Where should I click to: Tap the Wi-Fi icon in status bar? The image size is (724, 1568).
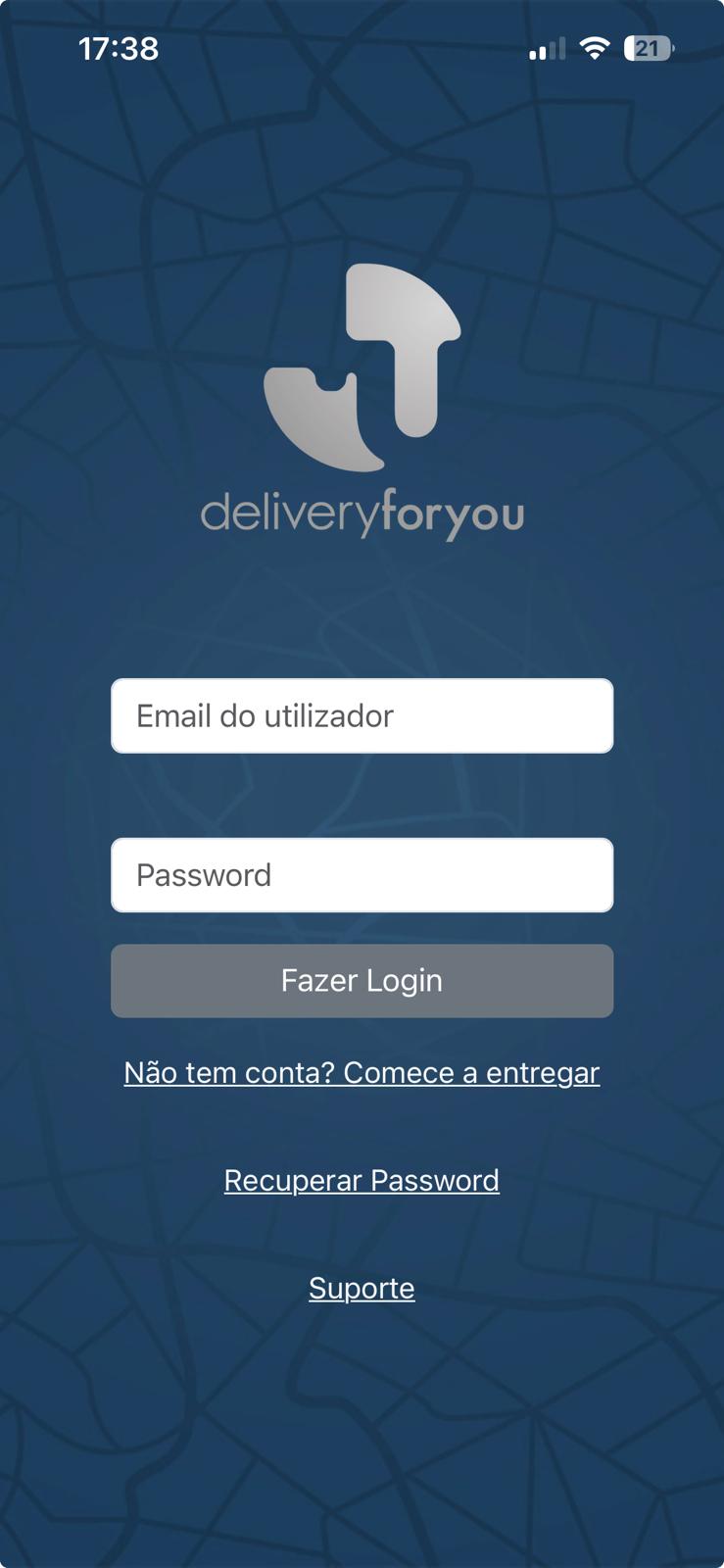pos(593,46)
